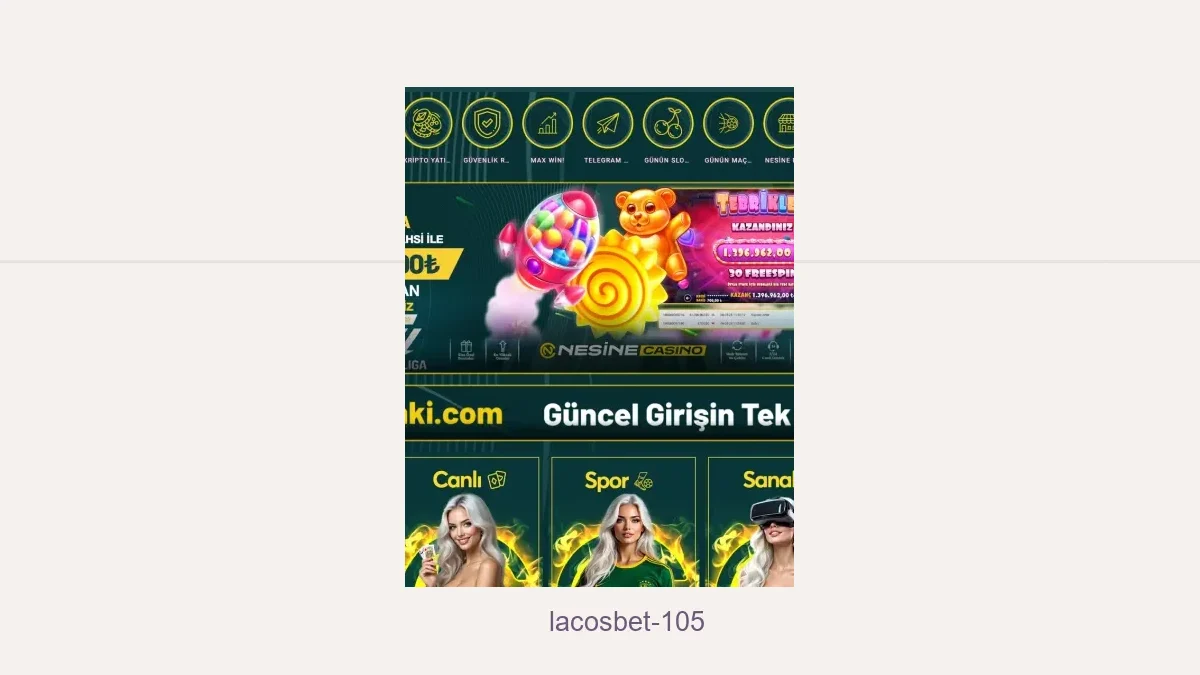Follow the lacosbet-105 caption link
This screenshot has width=1200, height=675.
pyautogui.click(x=626, y=621)
